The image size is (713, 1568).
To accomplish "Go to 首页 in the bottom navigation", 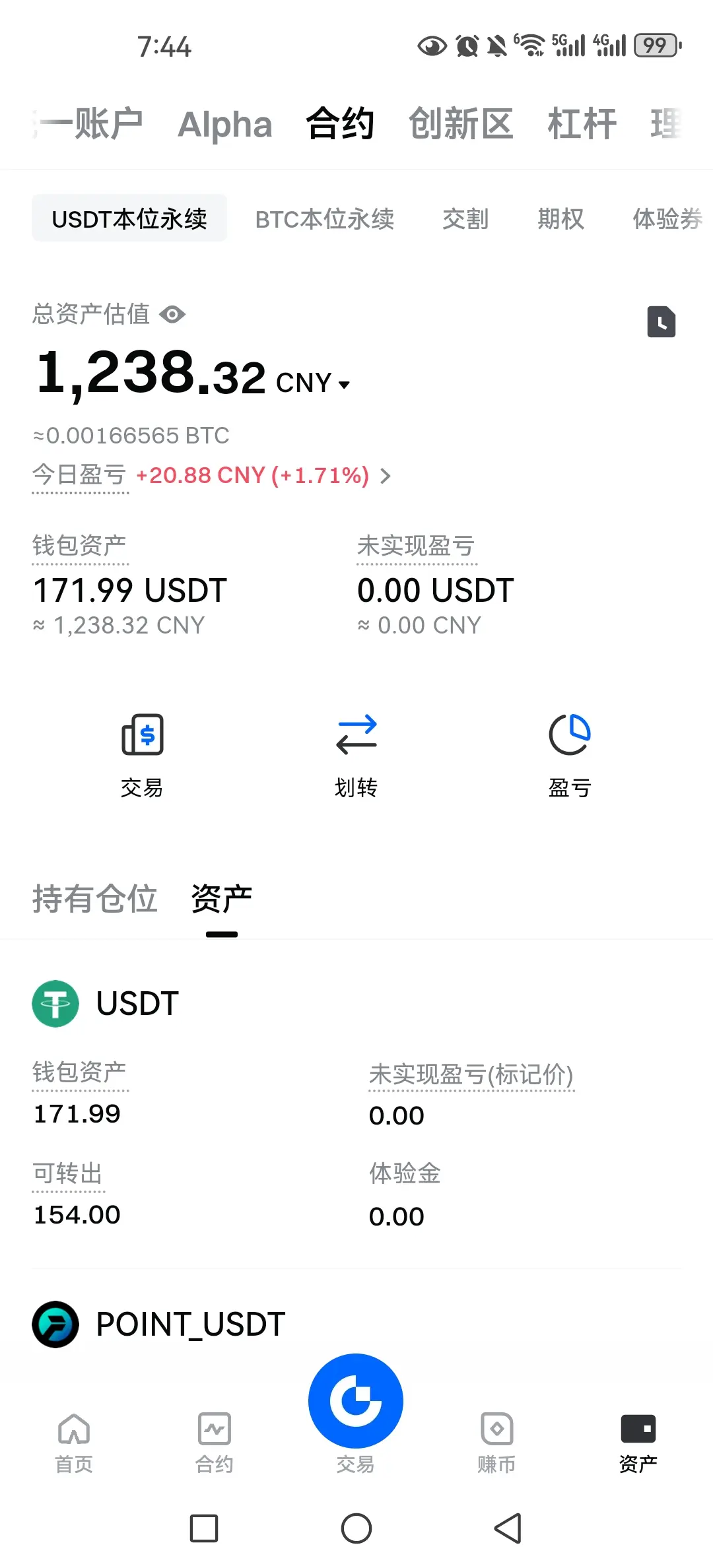I will tap(74, 1443).
